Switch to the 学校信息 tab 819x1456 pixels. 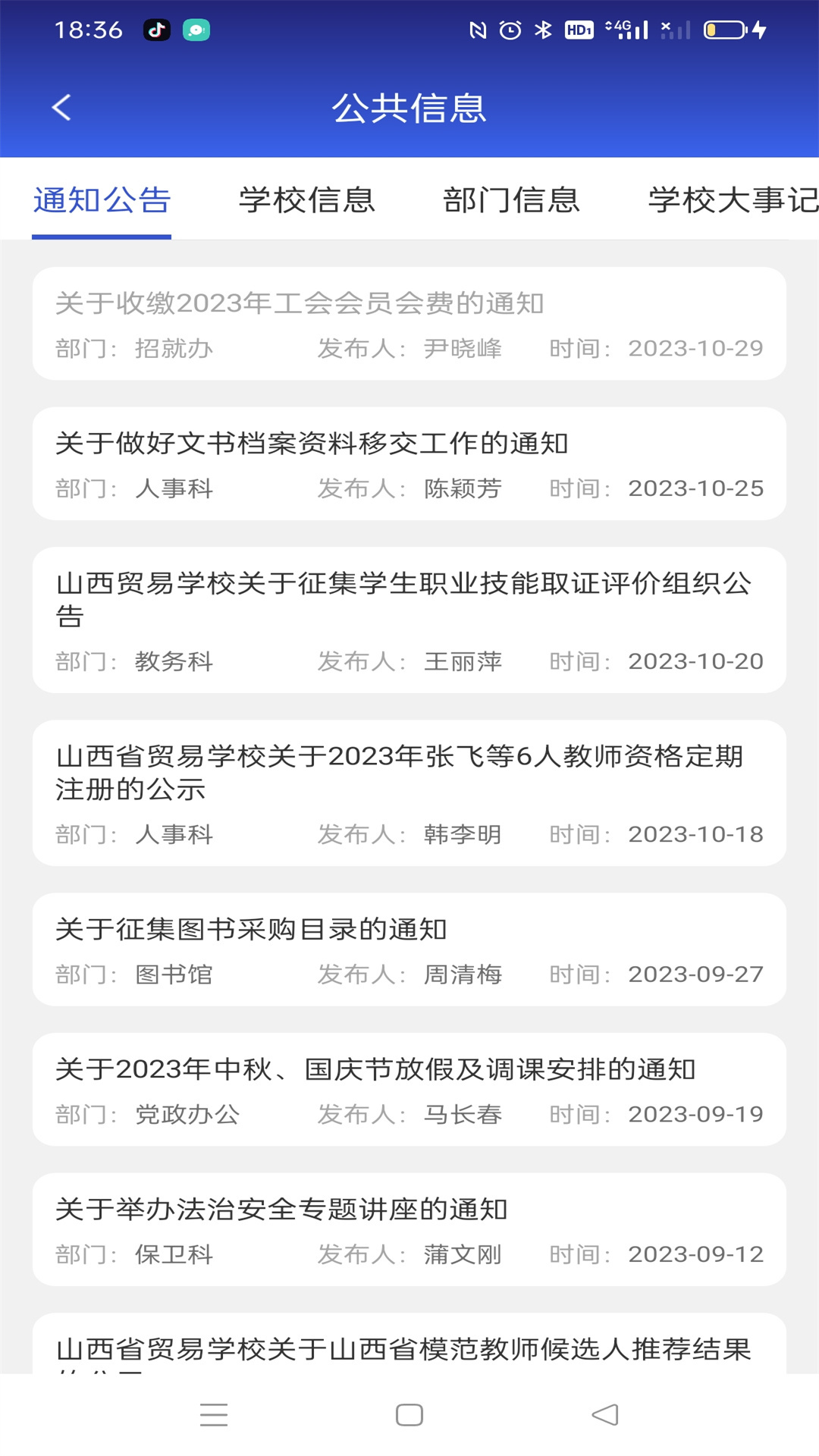[x=306, y=200]
